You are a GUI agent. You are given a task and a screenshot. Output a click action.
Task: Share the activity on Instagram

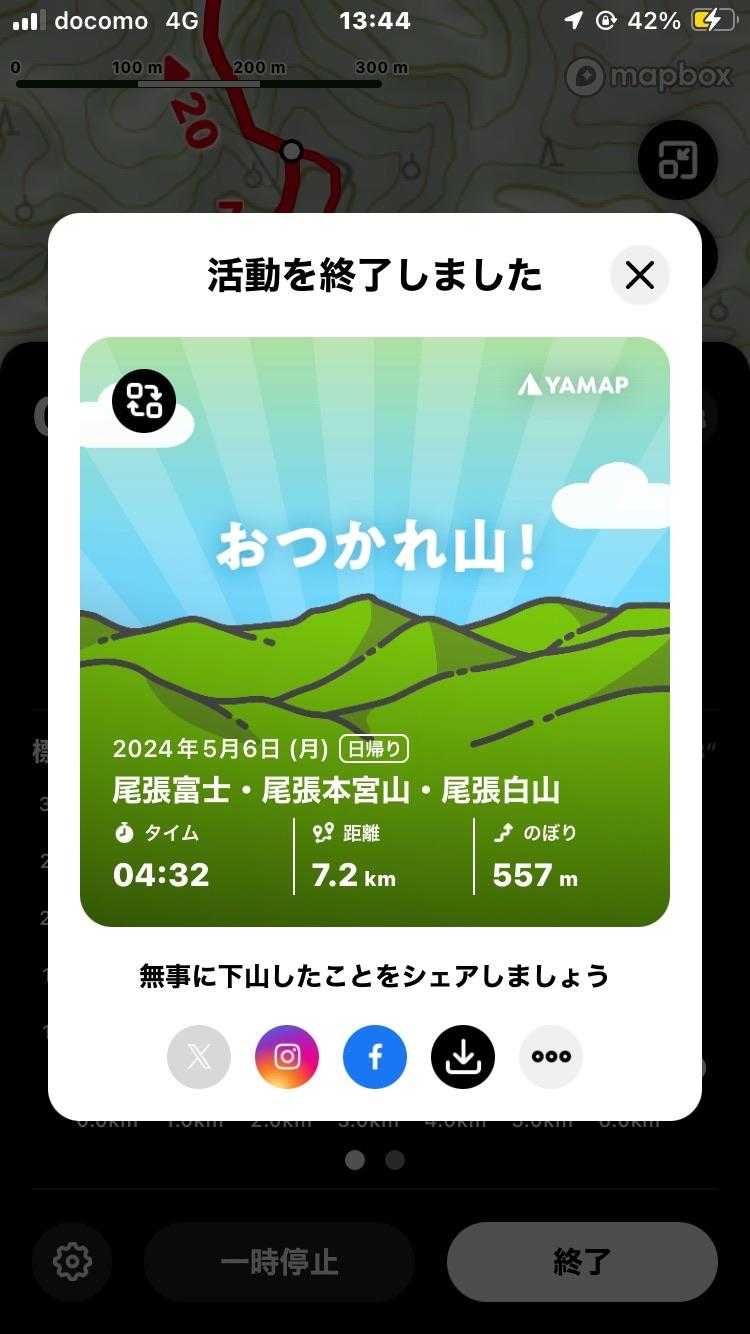point(287,1057)
